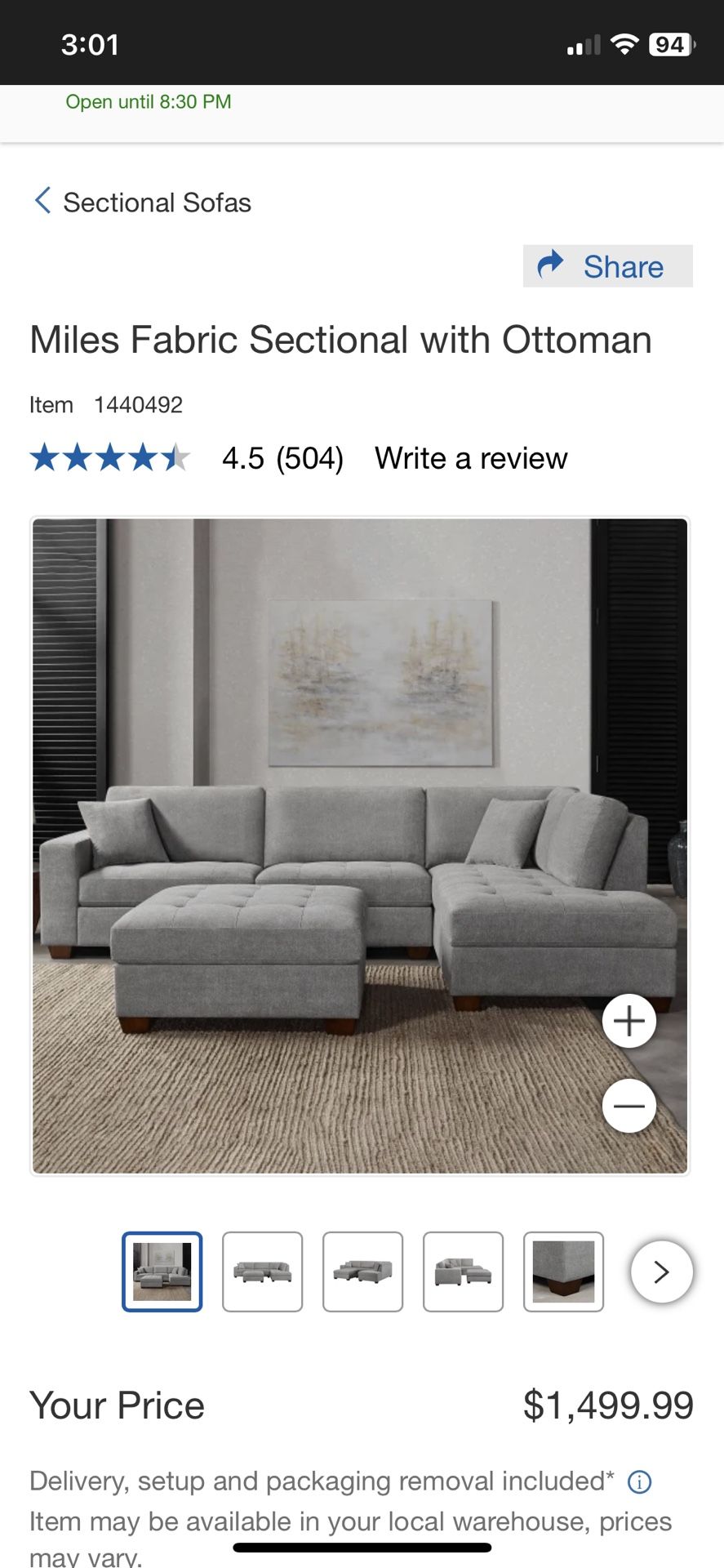Open the delivery info icon
Viewport: 724px width, 1568px height.
coord(640,1481)
